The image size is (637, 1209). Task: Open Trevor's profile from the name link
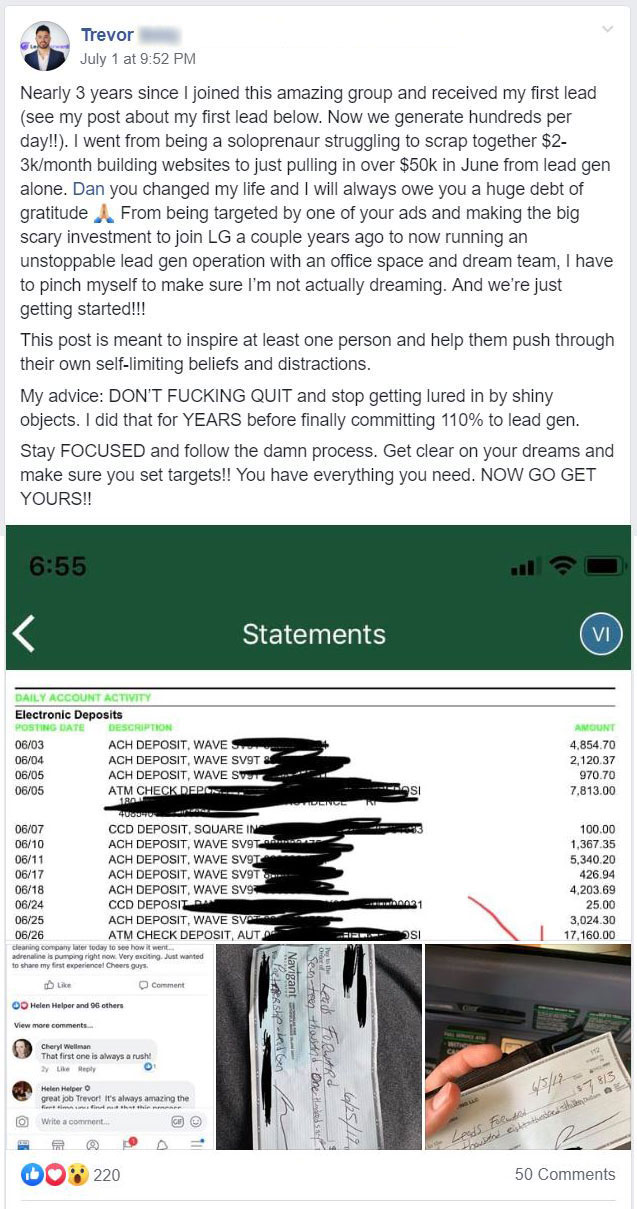(x=107, y=35)
